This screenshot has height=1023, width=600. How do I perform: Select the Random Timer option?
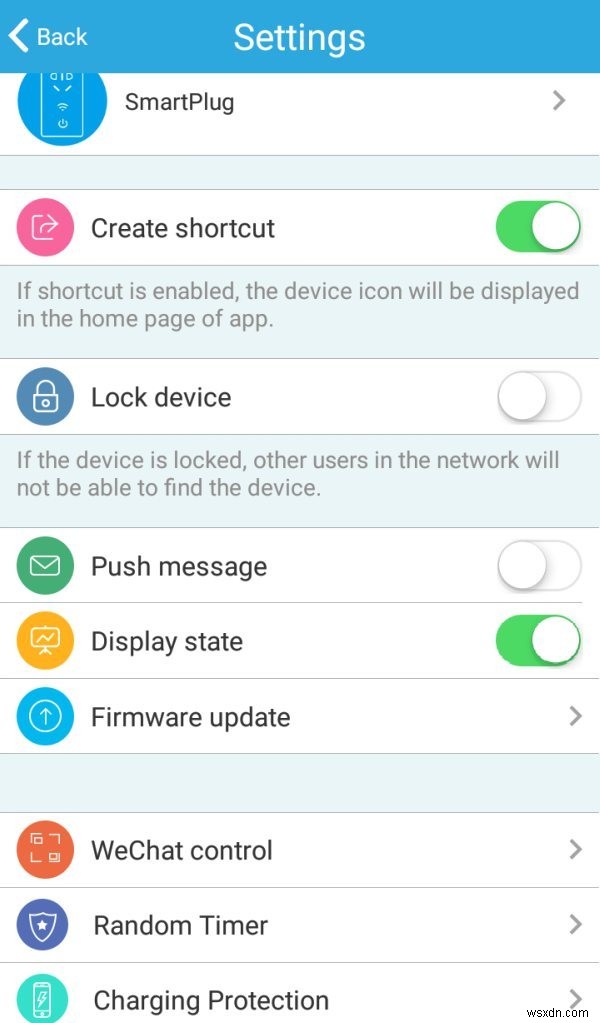300,925
